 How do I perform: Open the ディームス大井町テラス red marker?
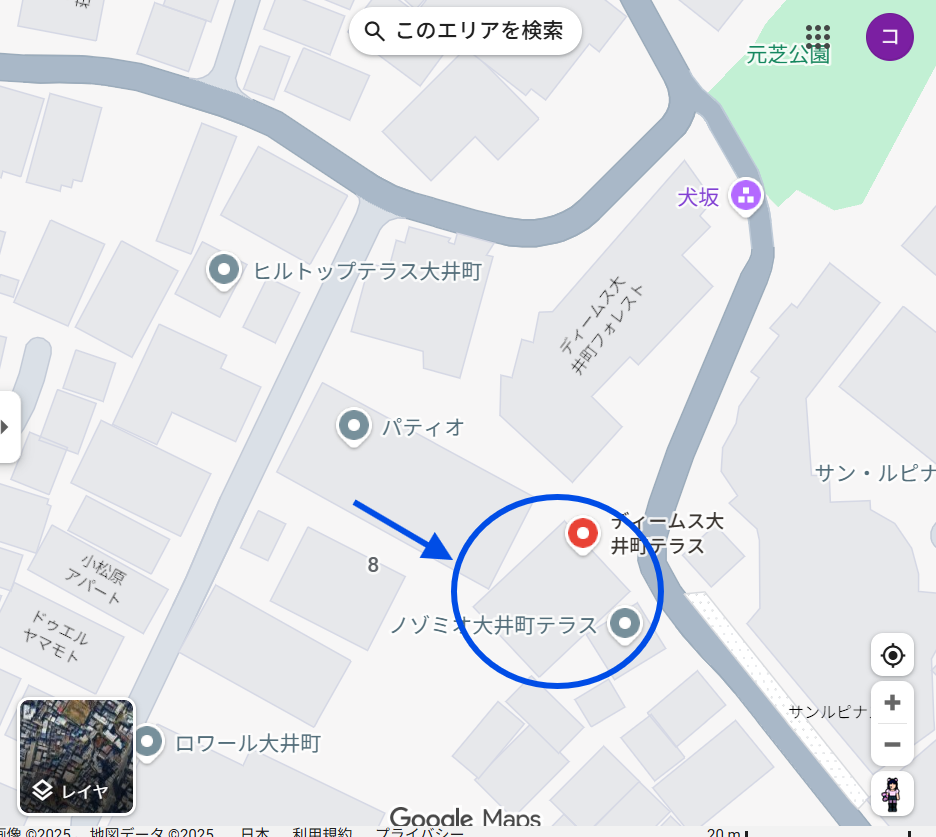[x=582, y=534]
